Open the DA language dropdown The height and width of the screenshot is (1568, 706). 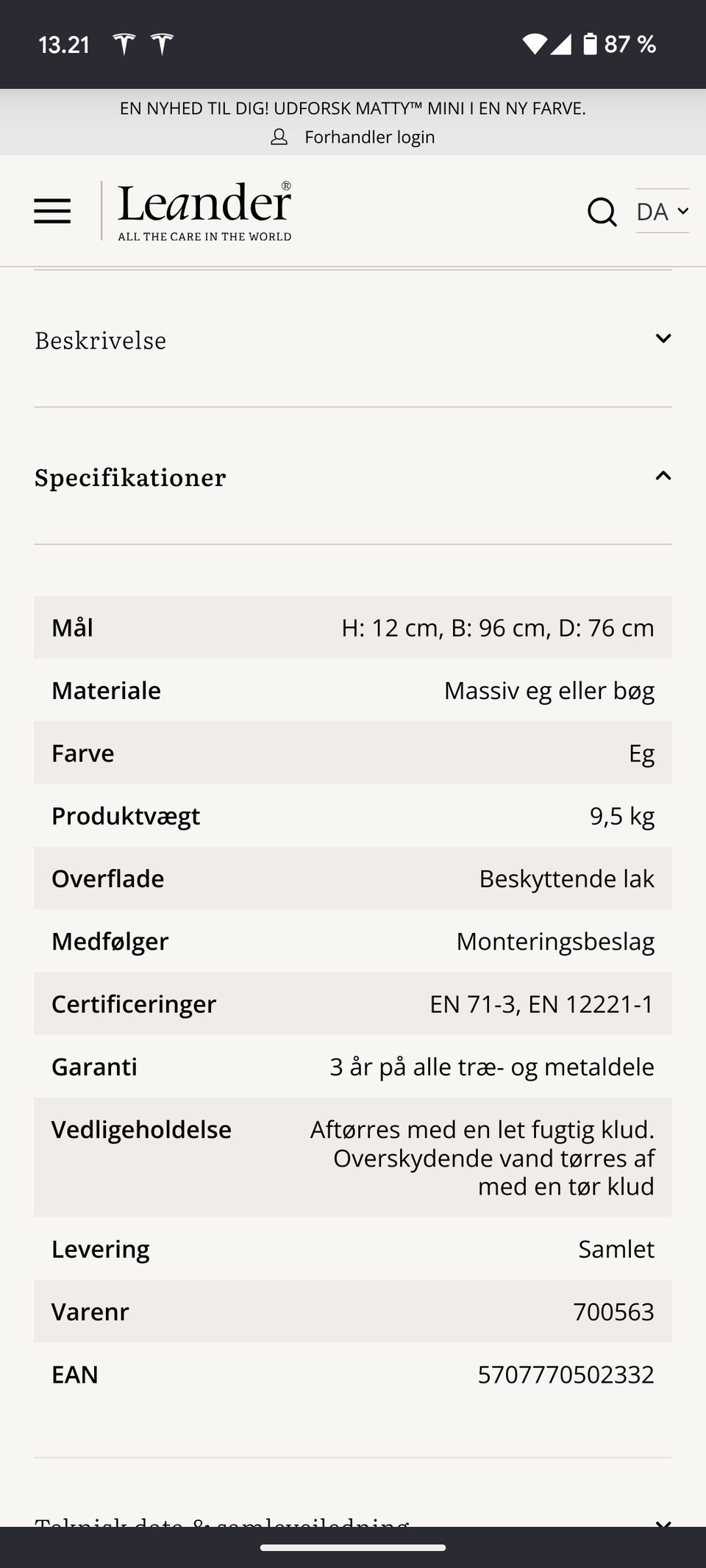click(660, 212)
